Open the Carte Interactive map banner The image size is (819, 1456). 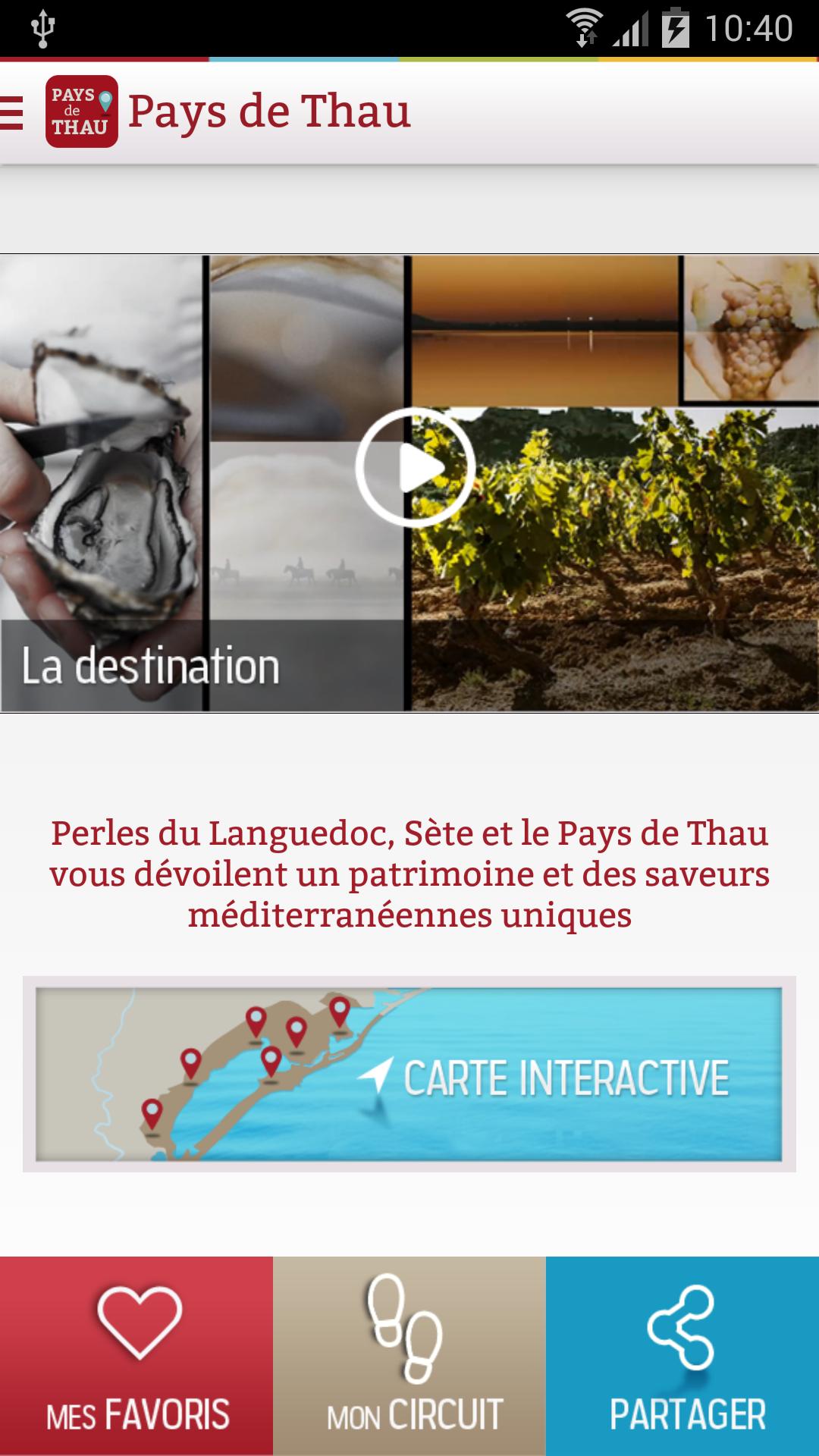click(x=409, y=1074)
